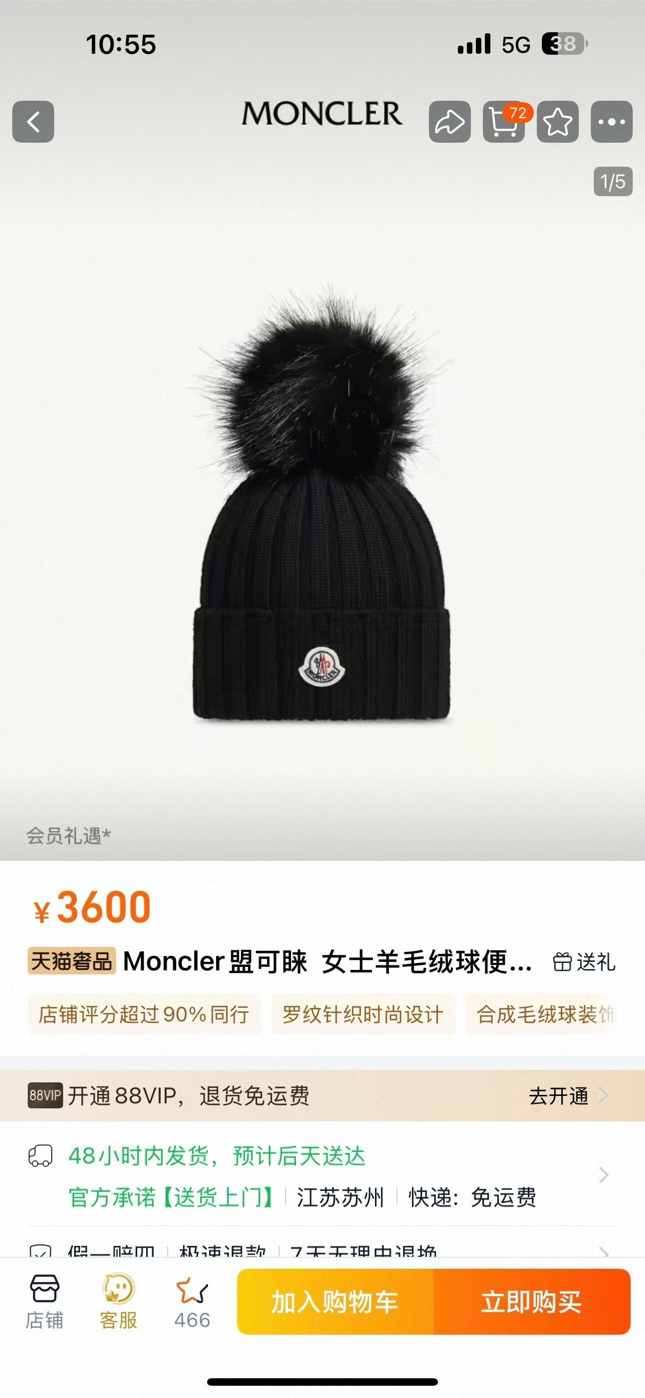The height and width of the screenshot is (1398, 645).
Task: Share this Moncler product
Action: click(x=449, y=122)
